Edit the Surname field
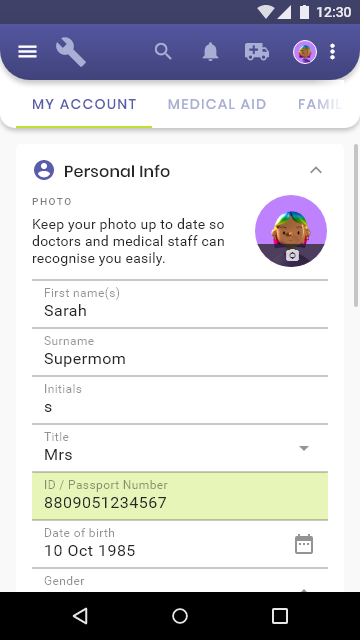 click(180, 352)
